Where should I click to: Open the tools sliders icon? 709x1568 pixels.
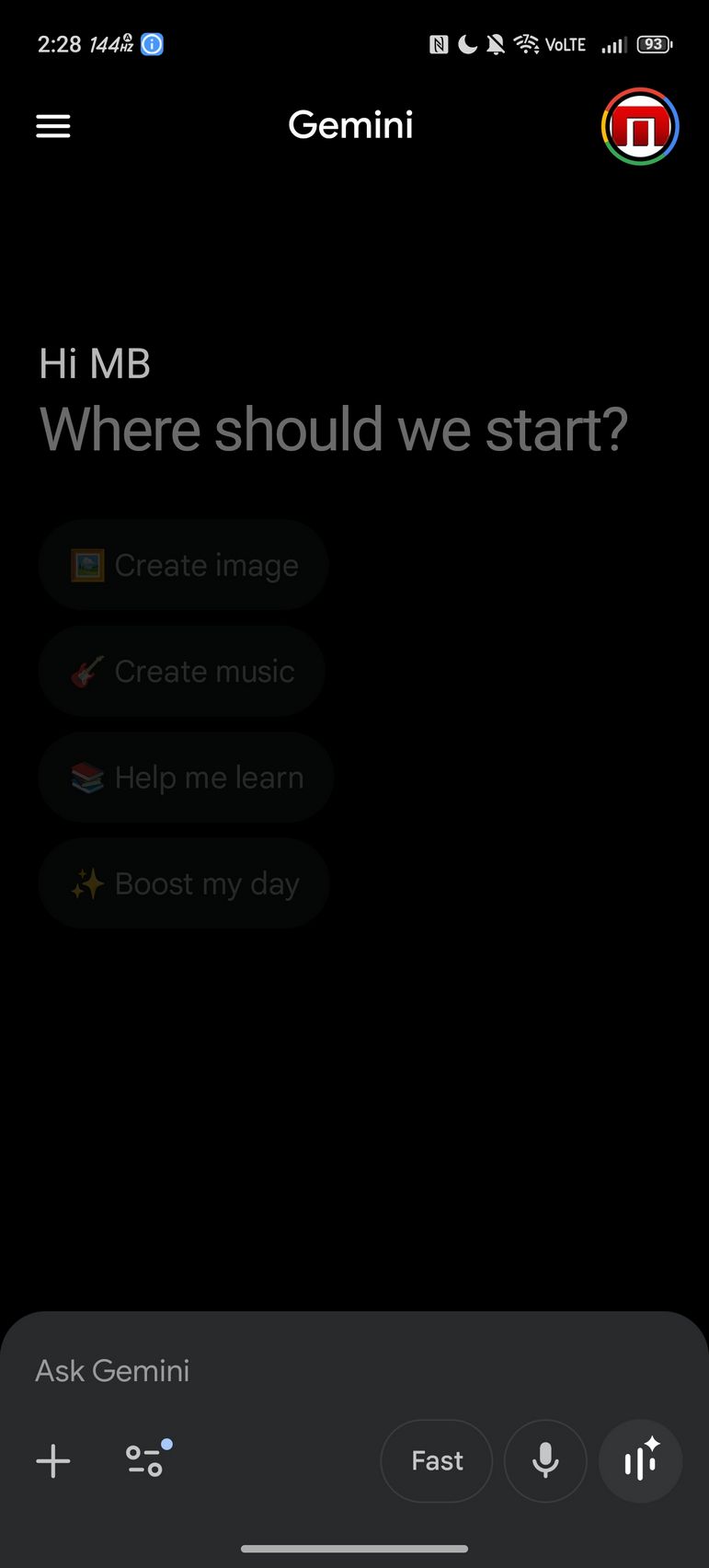[x=145, y=1460]
